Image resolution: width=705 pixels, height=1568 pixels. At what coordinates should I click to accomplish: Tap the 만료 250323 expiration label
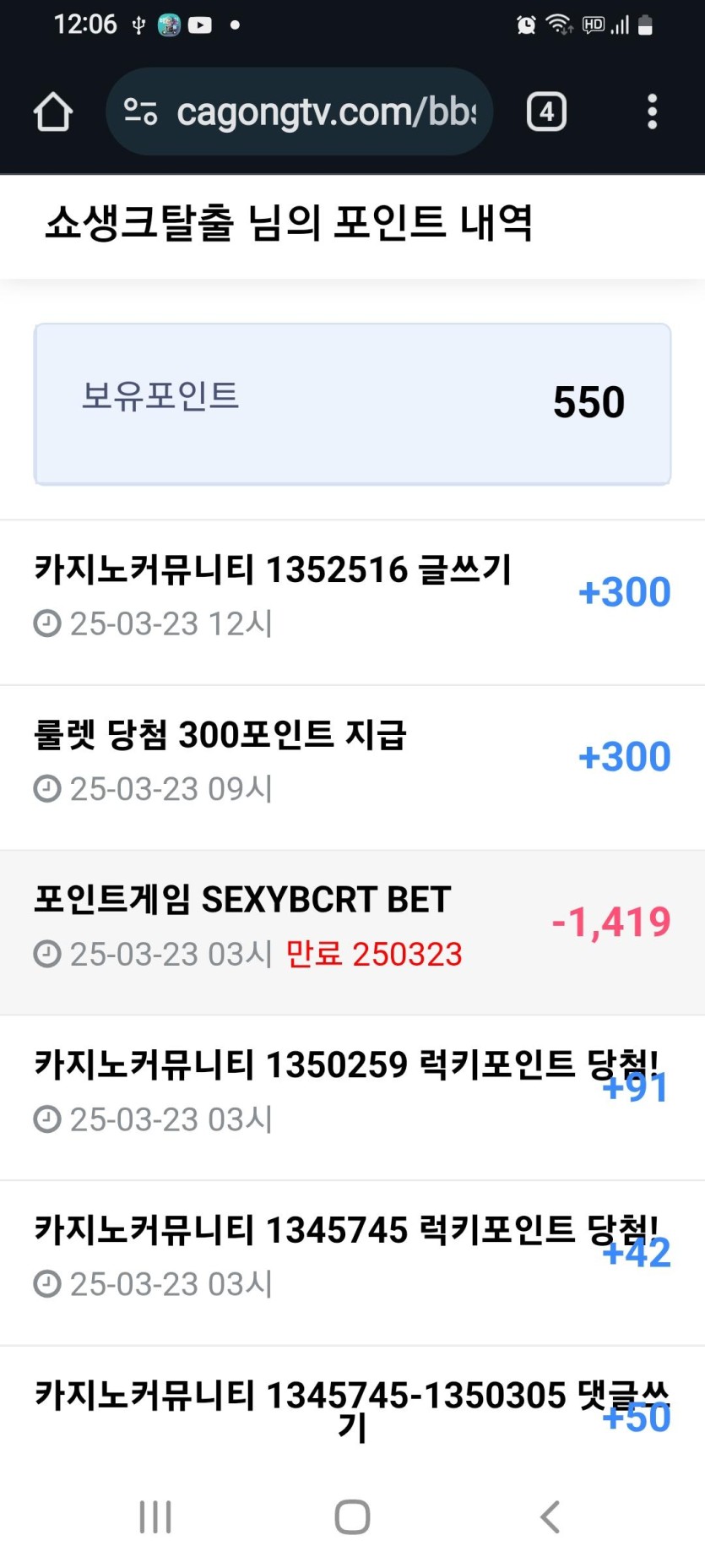pyautogui.click(x=375, y=954)
